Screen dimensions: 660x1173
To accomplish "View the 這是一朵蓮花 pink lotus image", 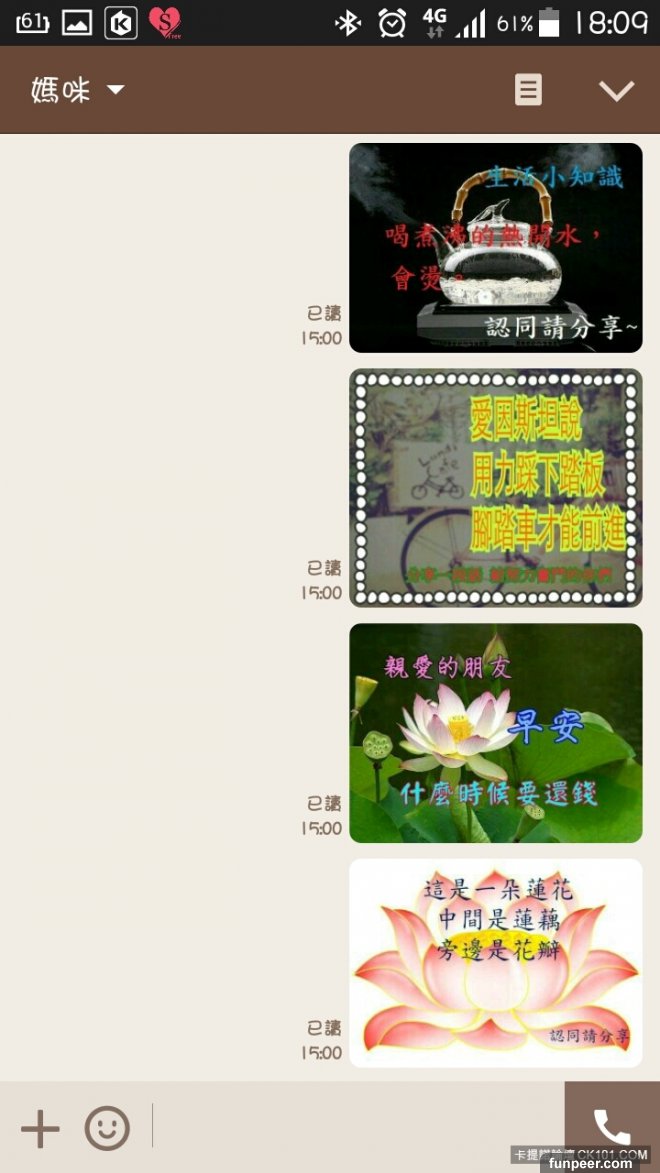I will point(495,963).
